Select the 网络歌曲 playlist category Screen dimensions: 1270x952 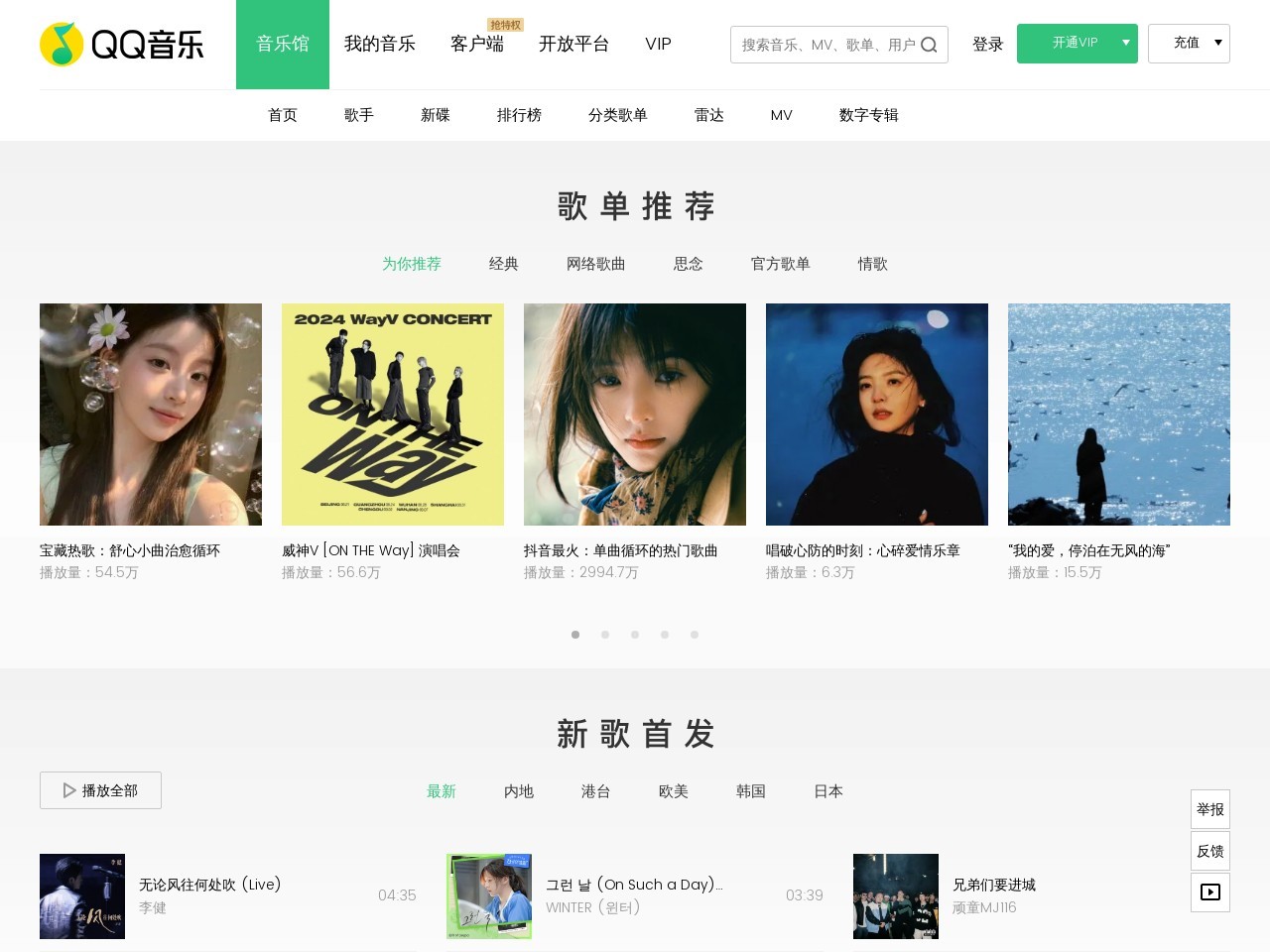tap(595, 264)
